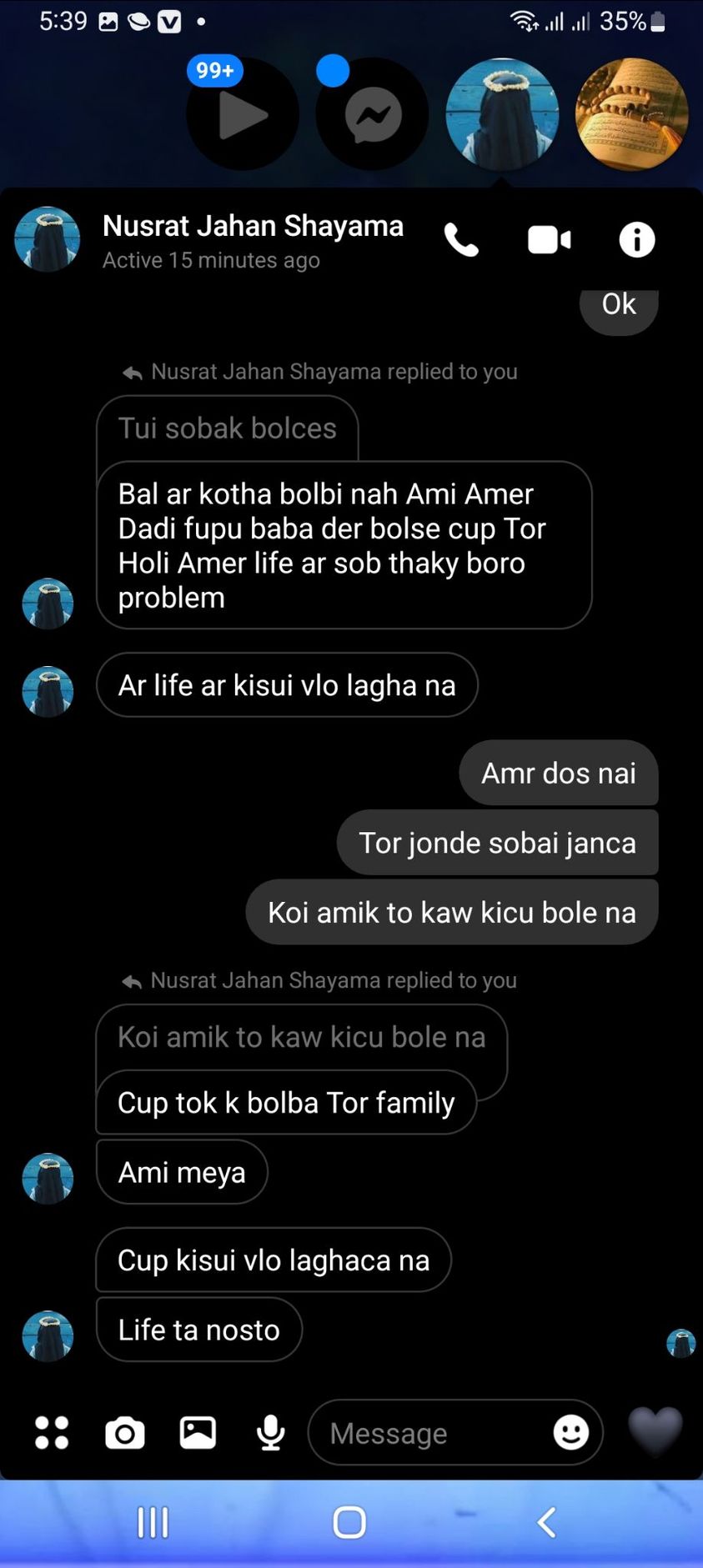Open the more options grid icon

pos(52,1432)
